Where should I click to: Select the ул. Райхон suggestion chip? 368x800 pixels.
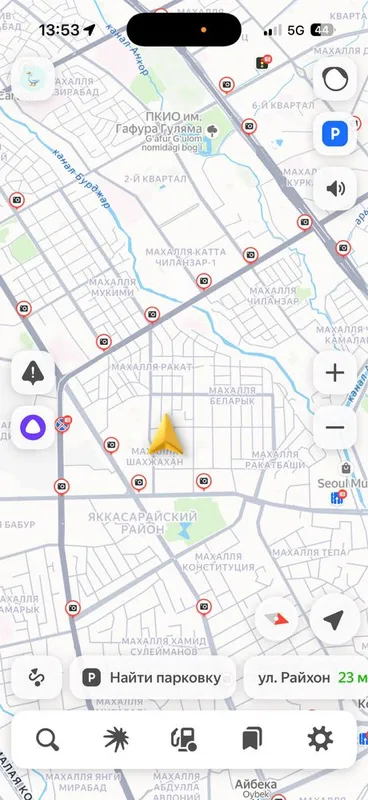306,678
